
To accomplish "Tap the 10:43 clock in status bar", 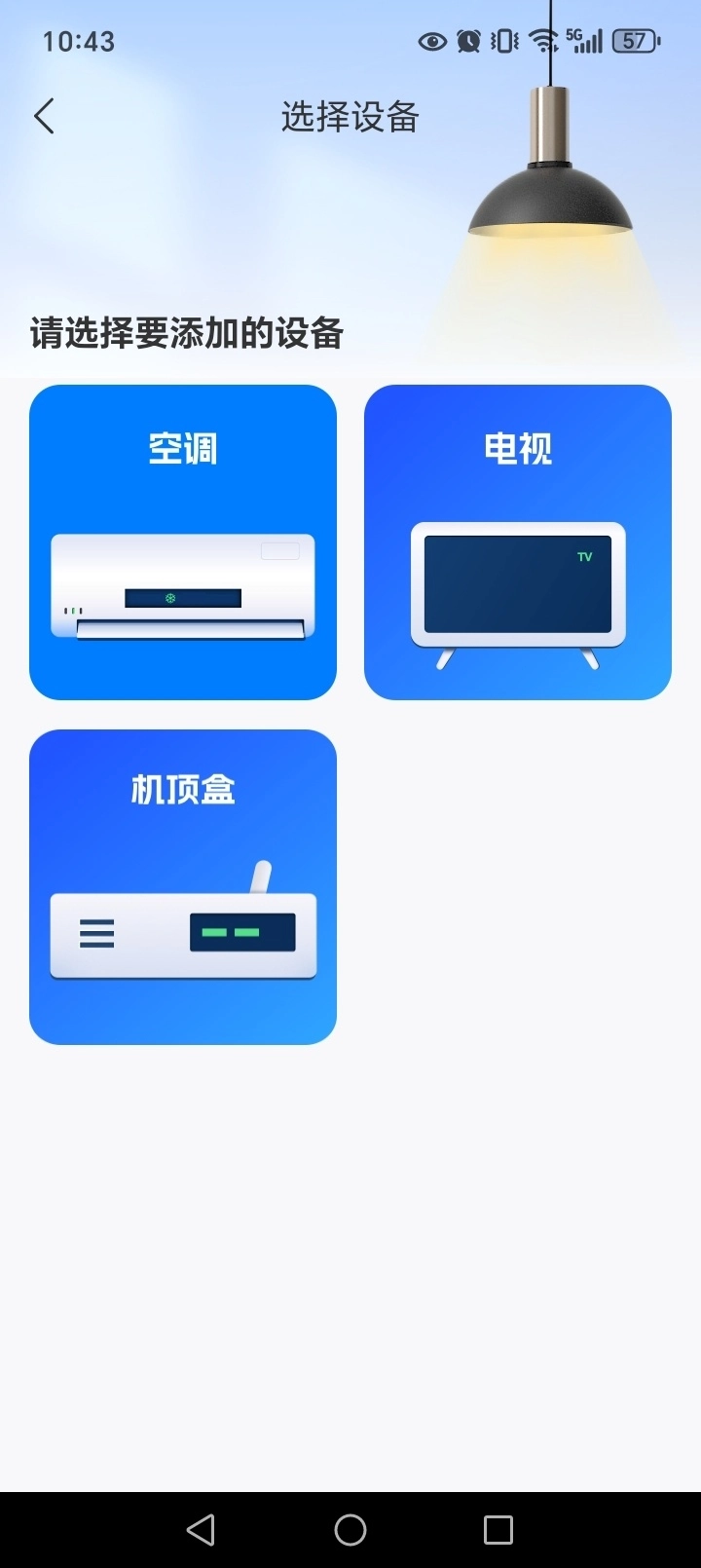I will tap(77, 40).
